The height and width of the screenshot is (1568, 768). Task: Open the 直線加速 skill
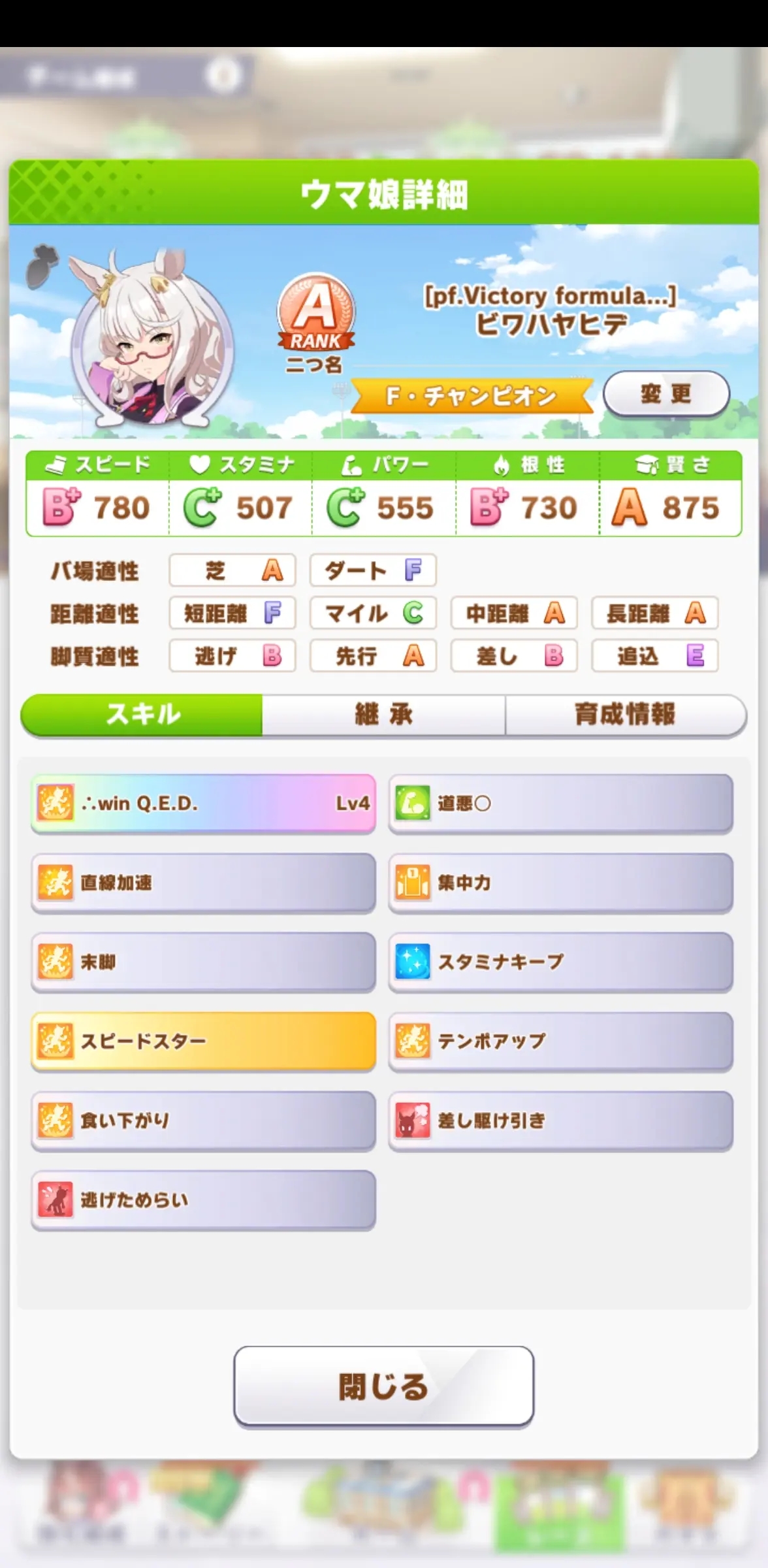(x=203, y=883)
